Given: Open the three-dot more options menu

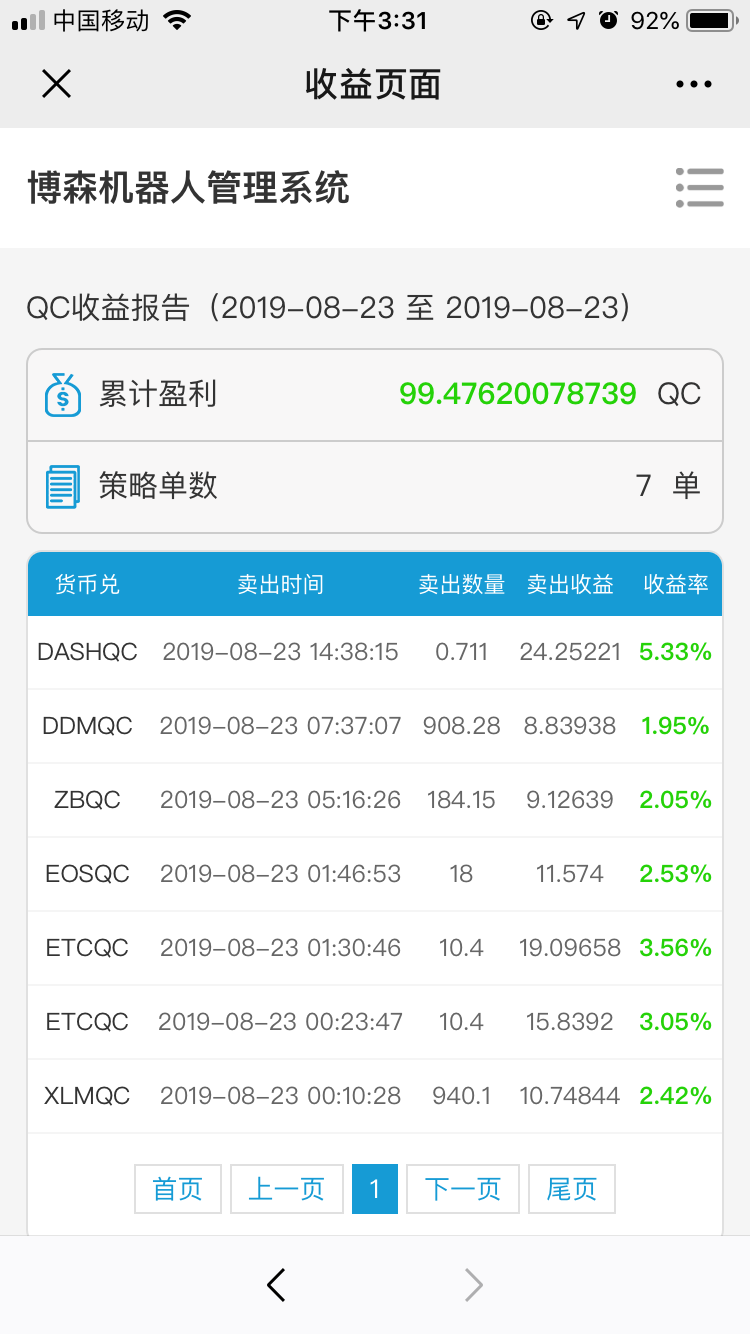Looking at the screenshot, I should tap(694, 85).
